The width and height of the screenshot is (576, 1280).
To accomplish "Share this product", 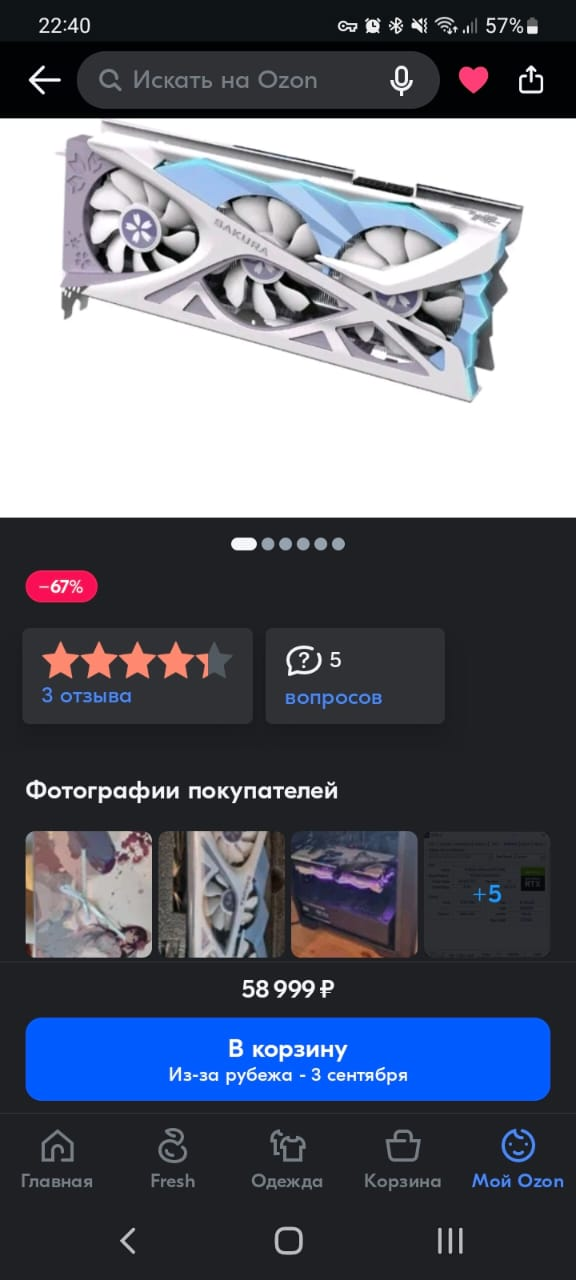I will [531, 80].
